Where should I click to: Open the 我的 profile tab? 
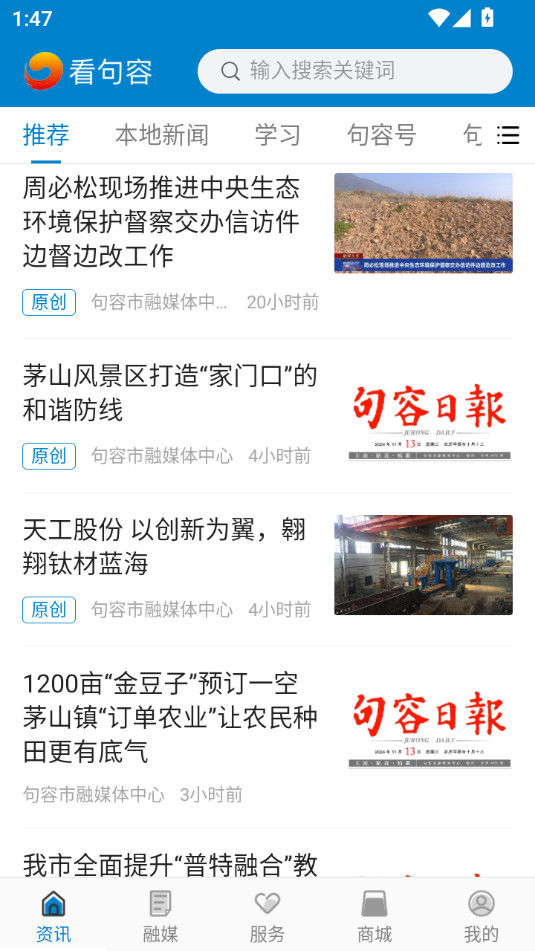click(481, 916)
